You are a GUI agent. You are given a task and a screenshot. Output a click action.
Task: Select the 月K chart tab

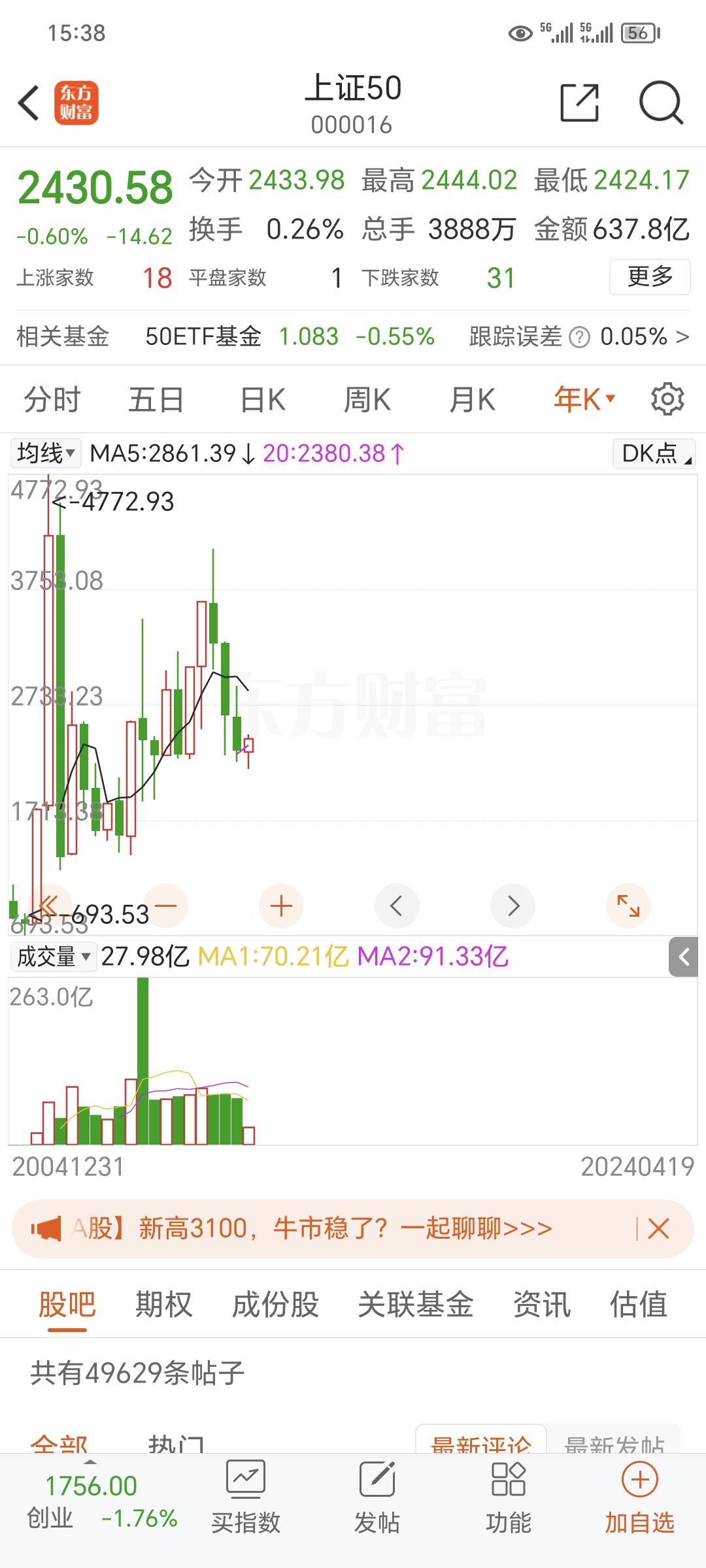(472, 399)
